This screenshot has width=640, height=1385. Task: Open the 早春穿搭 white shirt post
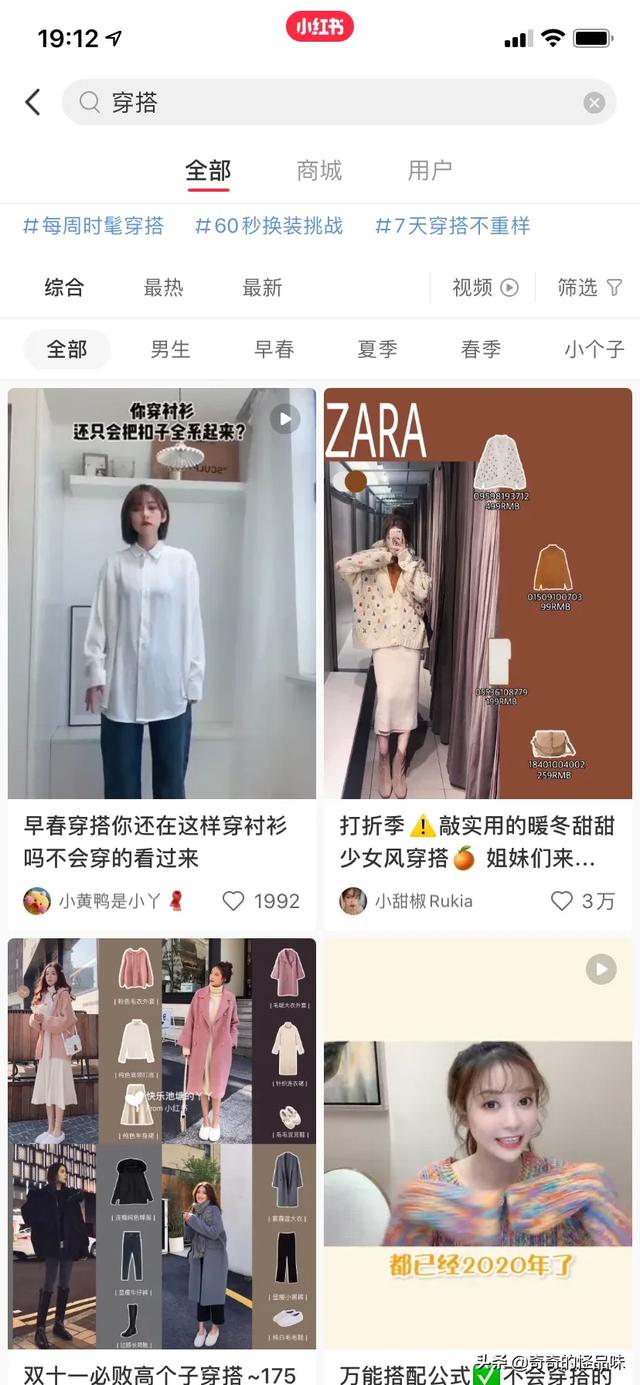coord(162,594)
